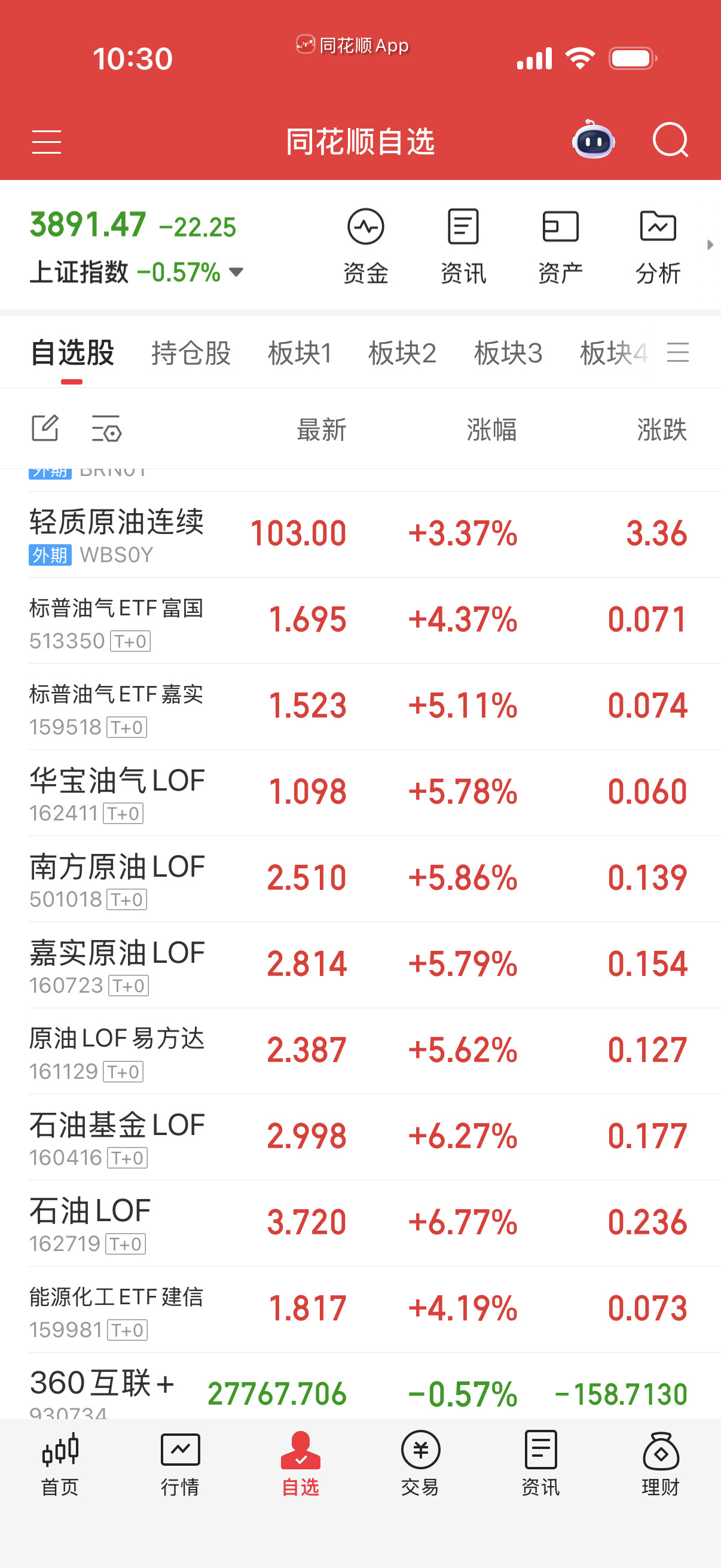This screenshot has width=721, height=1568.
Task: Open the board list menu beside 板块4
Action: click(680, 353)
